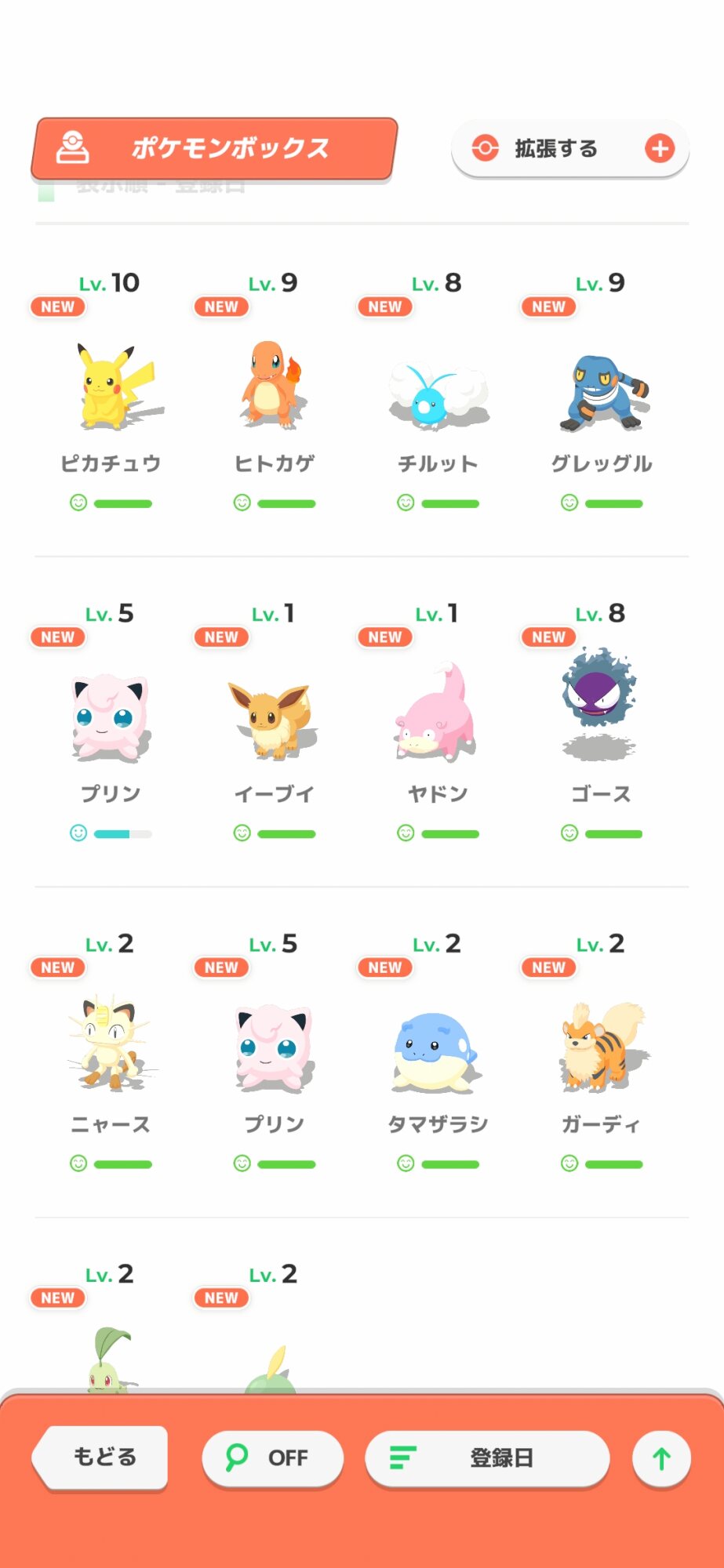Go back with the もどる button

(x=102, y=1457)
